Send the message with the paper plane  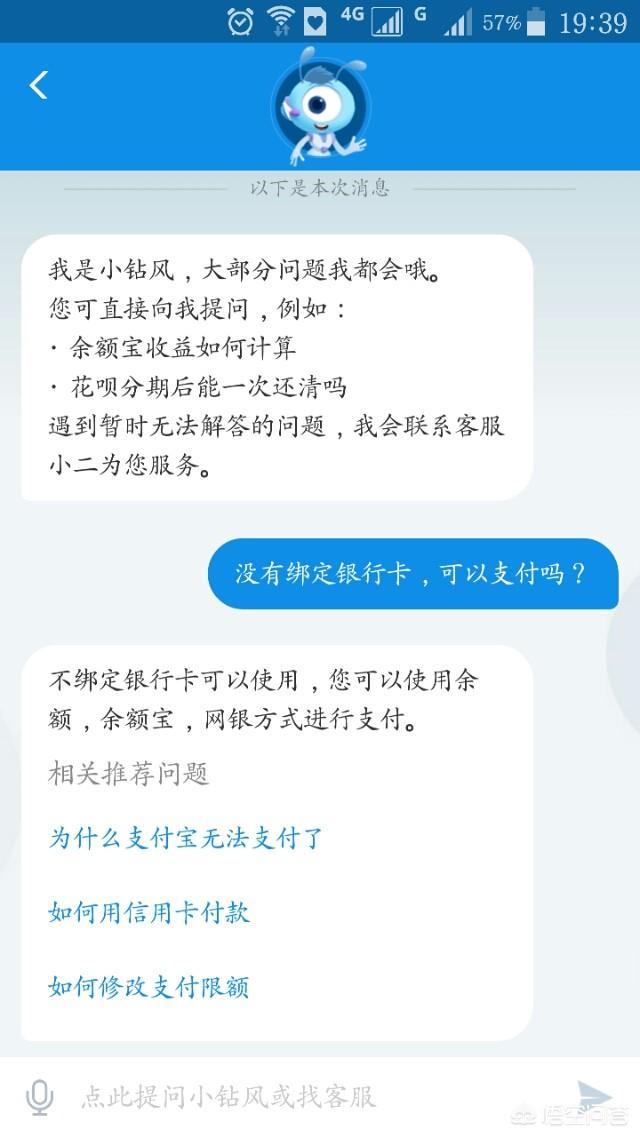click(594, 1096)
